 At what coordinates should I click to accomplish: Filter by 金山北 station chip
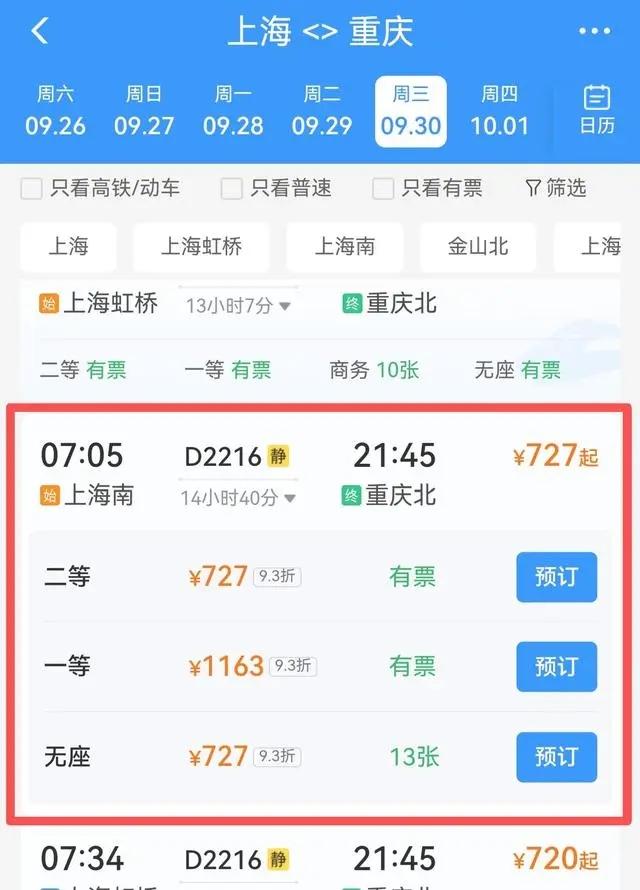pyautogui.click(x=478, y=247)
